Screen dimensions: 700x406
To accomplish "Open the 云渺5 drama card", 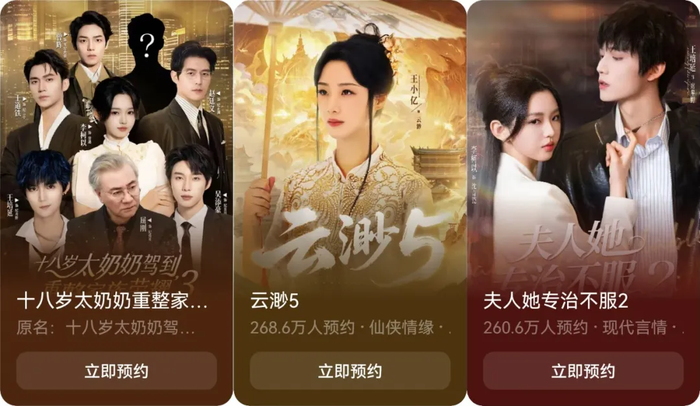I will 350,150.
